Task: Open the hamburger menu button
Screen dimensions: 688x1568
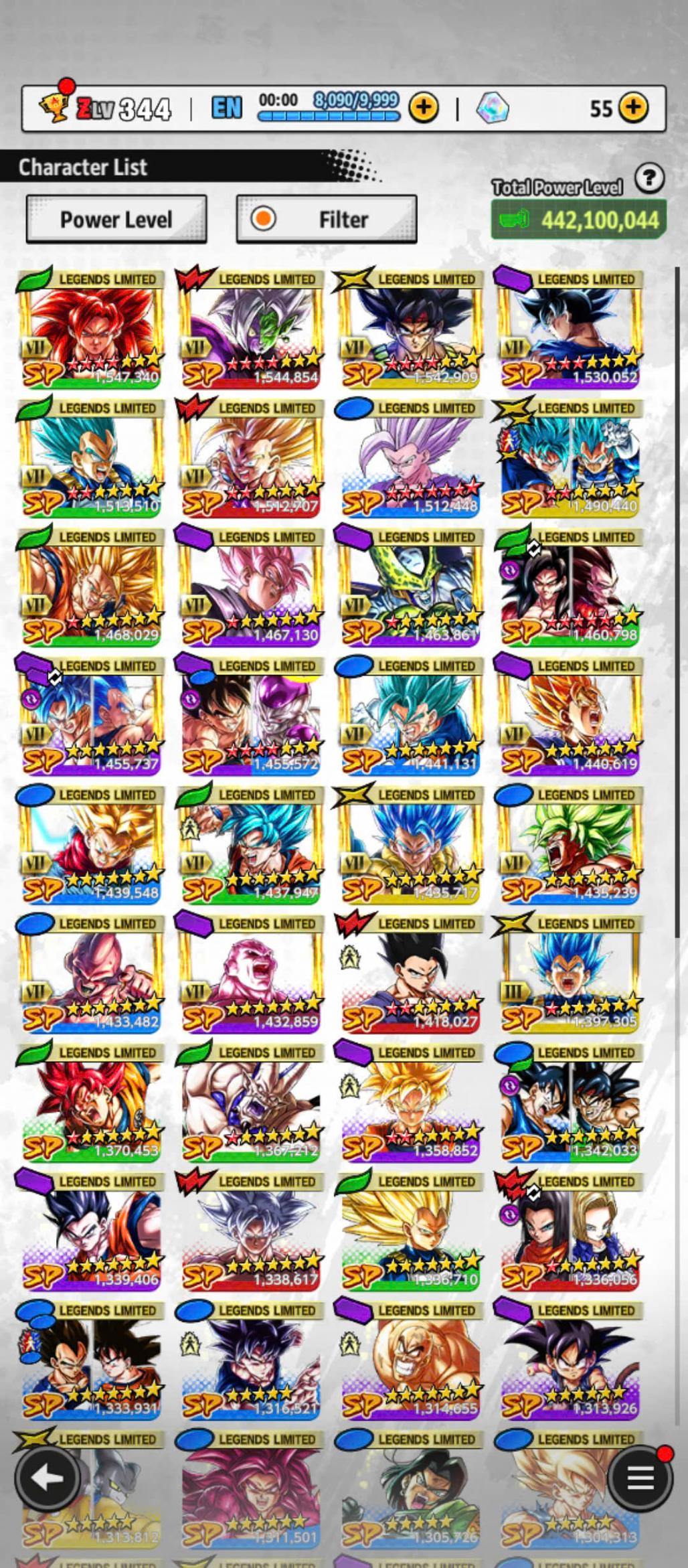Action: 640,1479
